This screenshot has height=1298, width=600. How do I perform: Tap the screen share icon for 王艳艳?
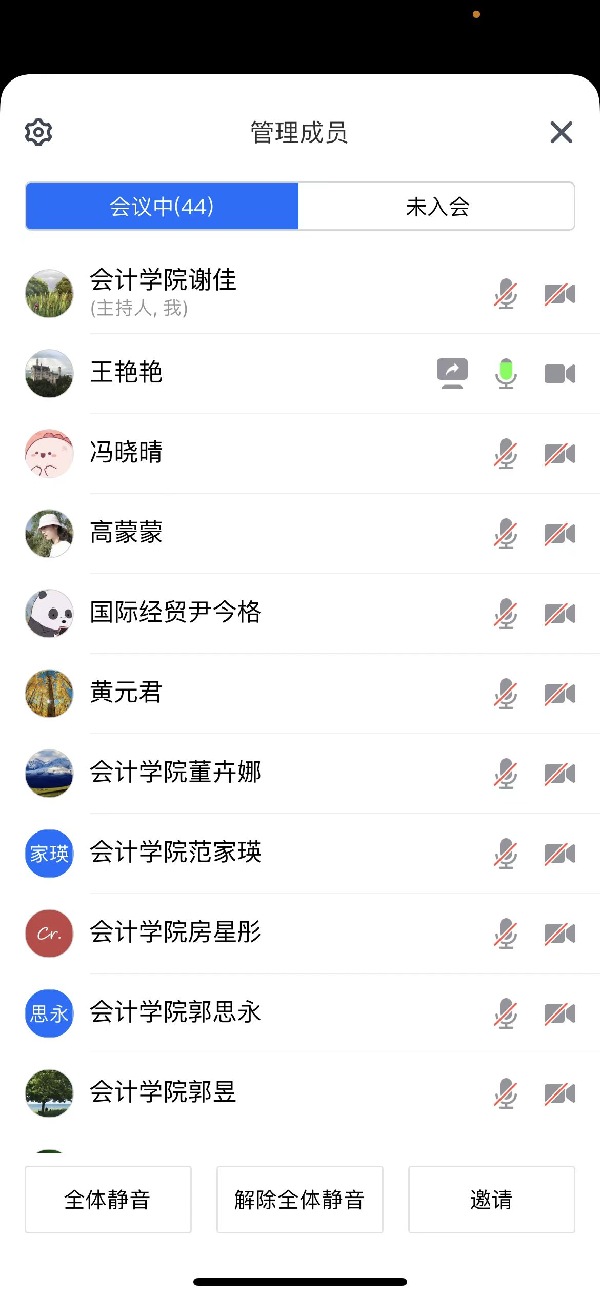pos(453,373)
